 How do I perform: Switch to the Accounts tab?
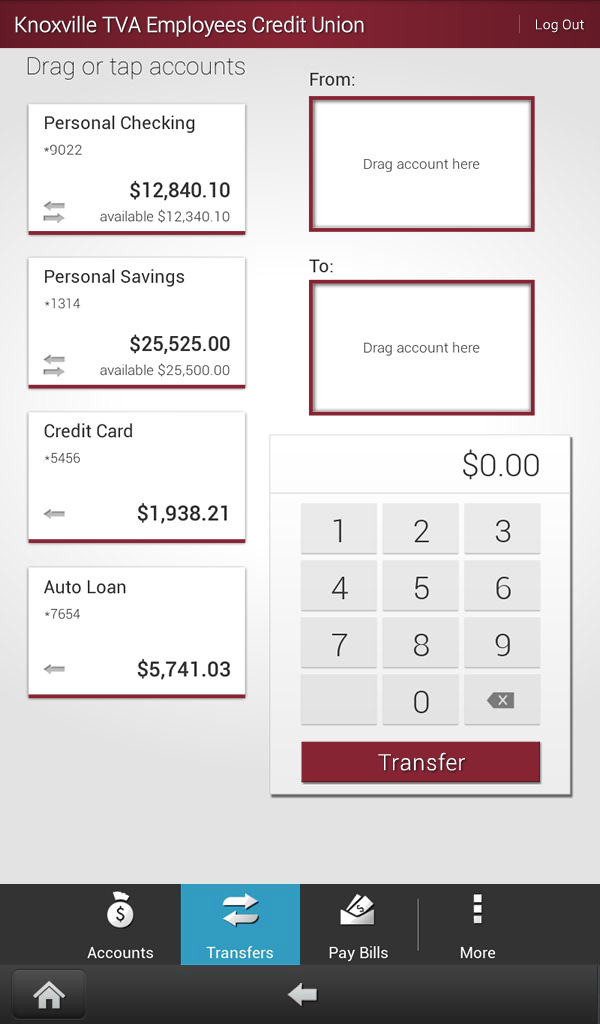(x=120, y=925)
